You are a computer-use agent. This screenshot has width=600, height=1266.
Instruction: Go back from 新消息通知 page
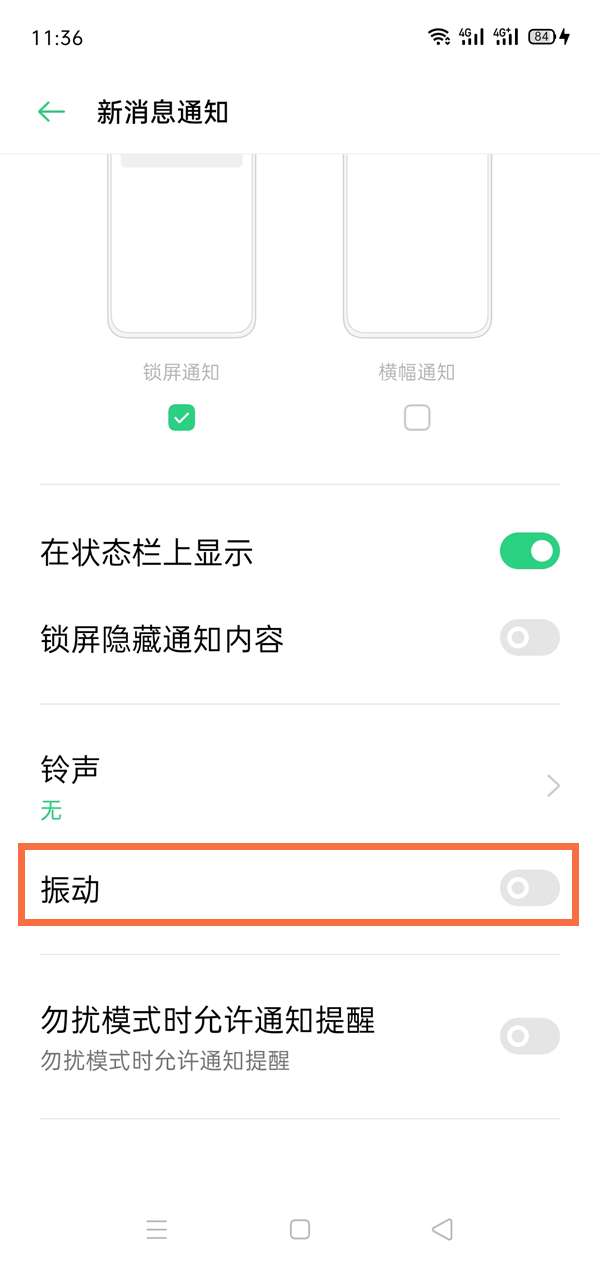coord(51,112)
